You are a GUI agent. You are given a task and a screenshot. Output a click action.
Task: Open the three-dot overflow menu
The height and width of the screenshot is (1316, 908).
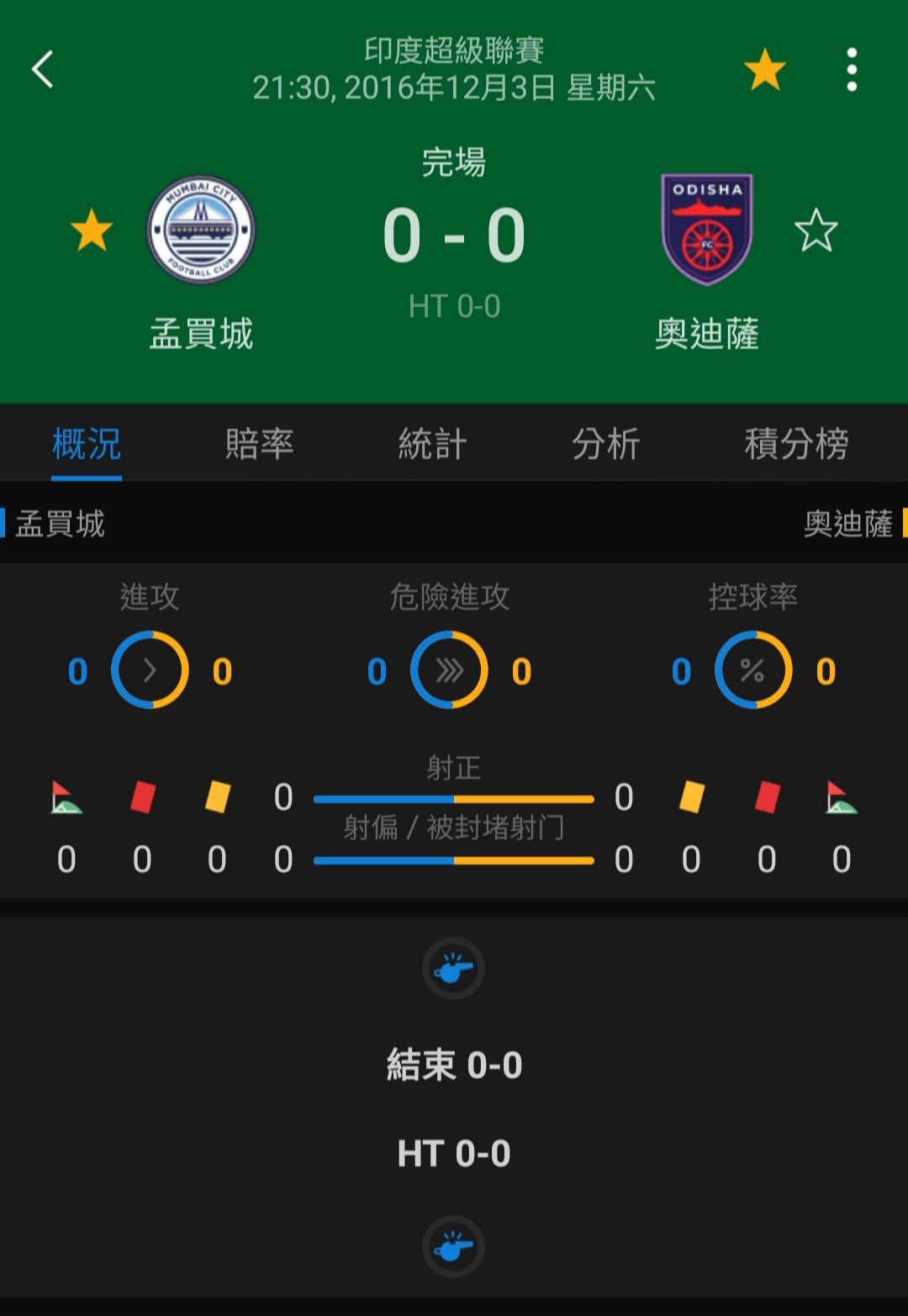(851, 69)
